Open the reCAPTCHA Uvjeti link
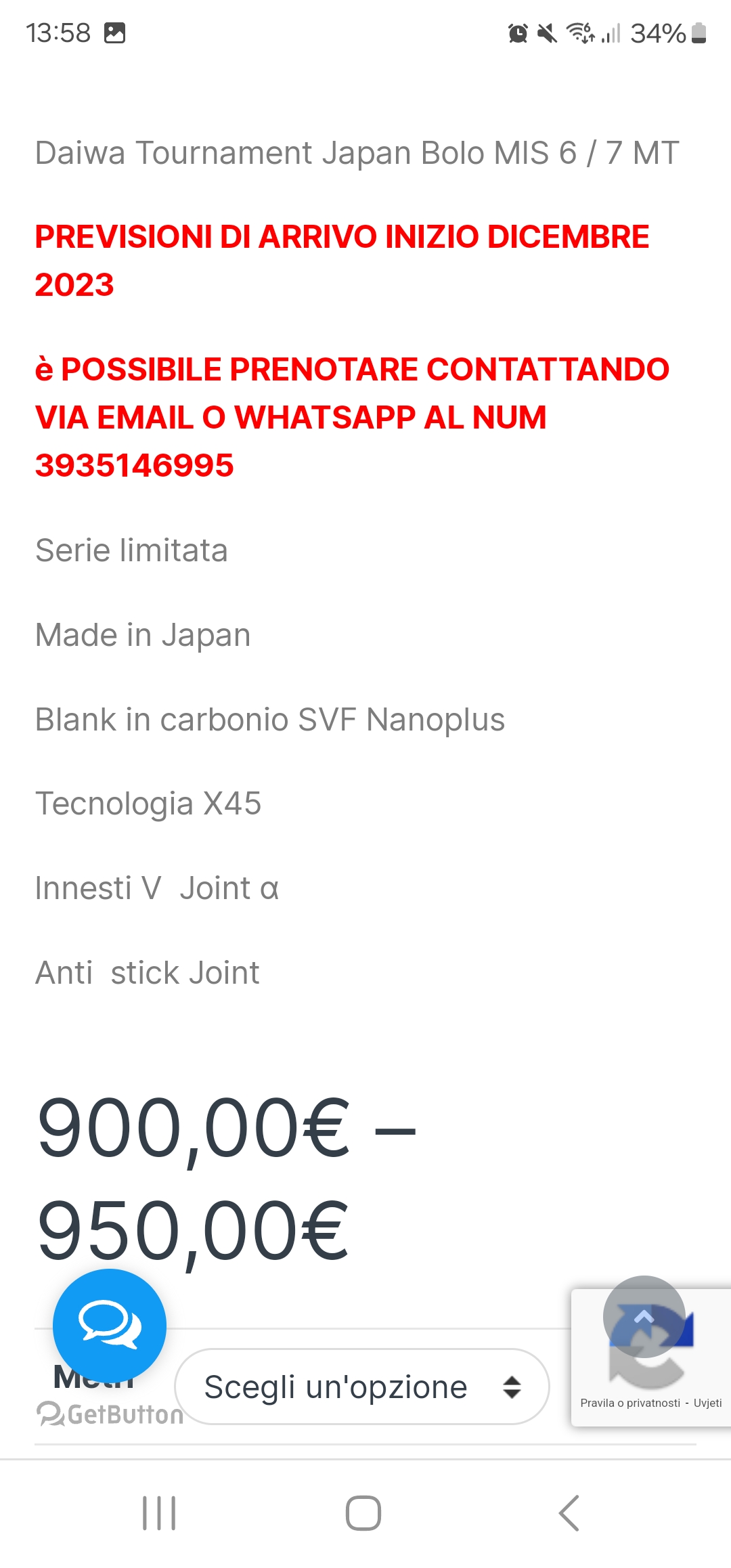This screenshot has width=731, height=1568. (x=707, y=1403)
